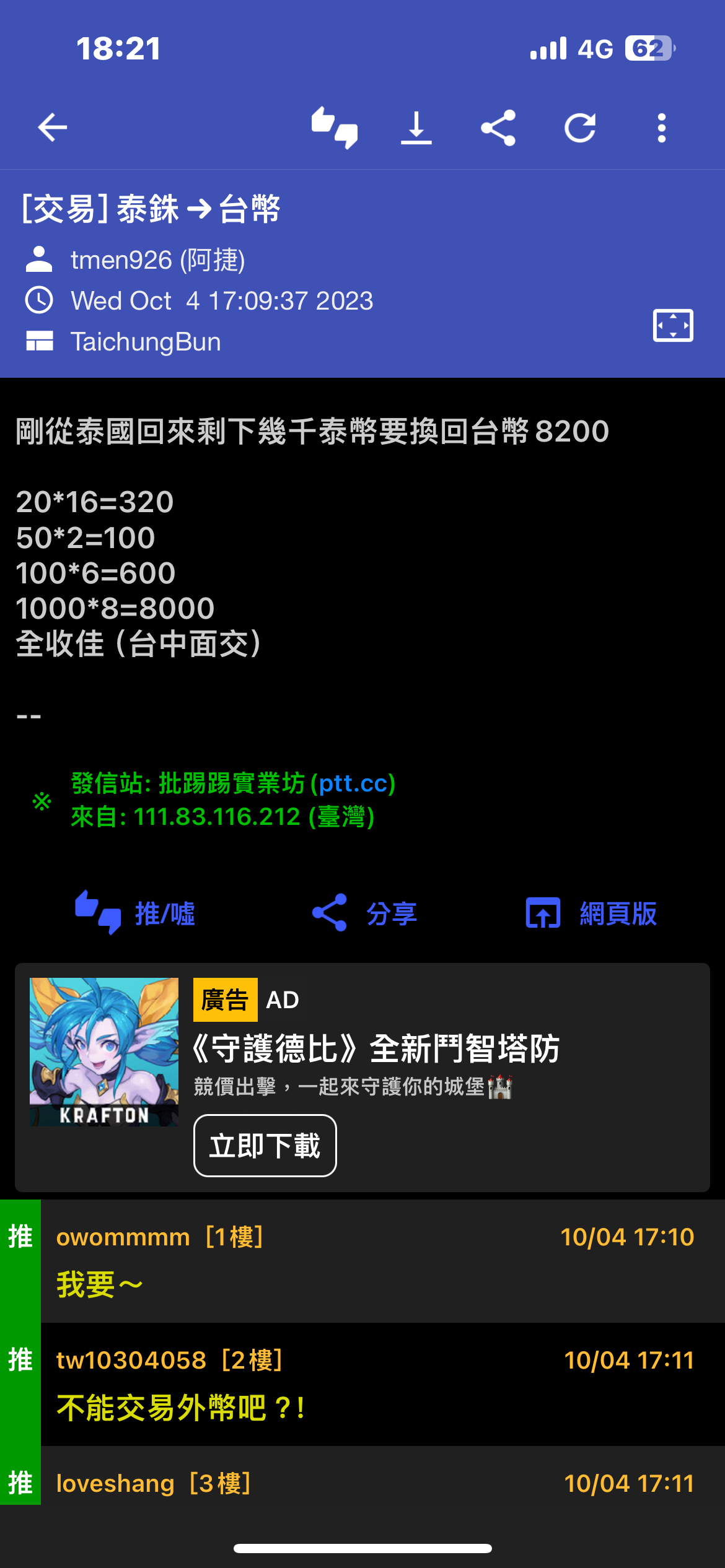This screenshot has width=725, height=1568.
Task: Go back using the arrow icon
Action: click(x=52, y=128)
